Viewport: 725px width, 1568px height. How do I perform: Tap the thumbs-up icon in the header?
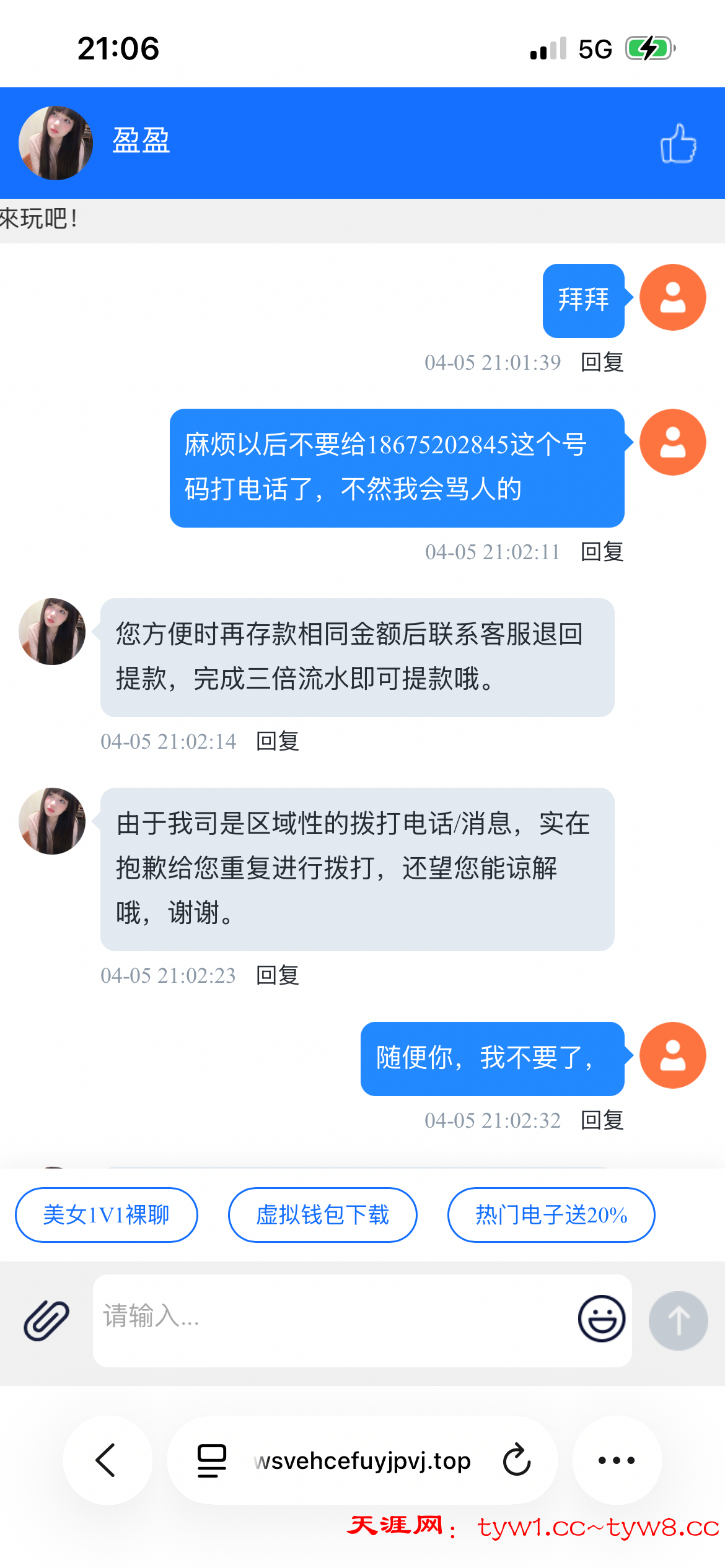(x=678, y=143)
